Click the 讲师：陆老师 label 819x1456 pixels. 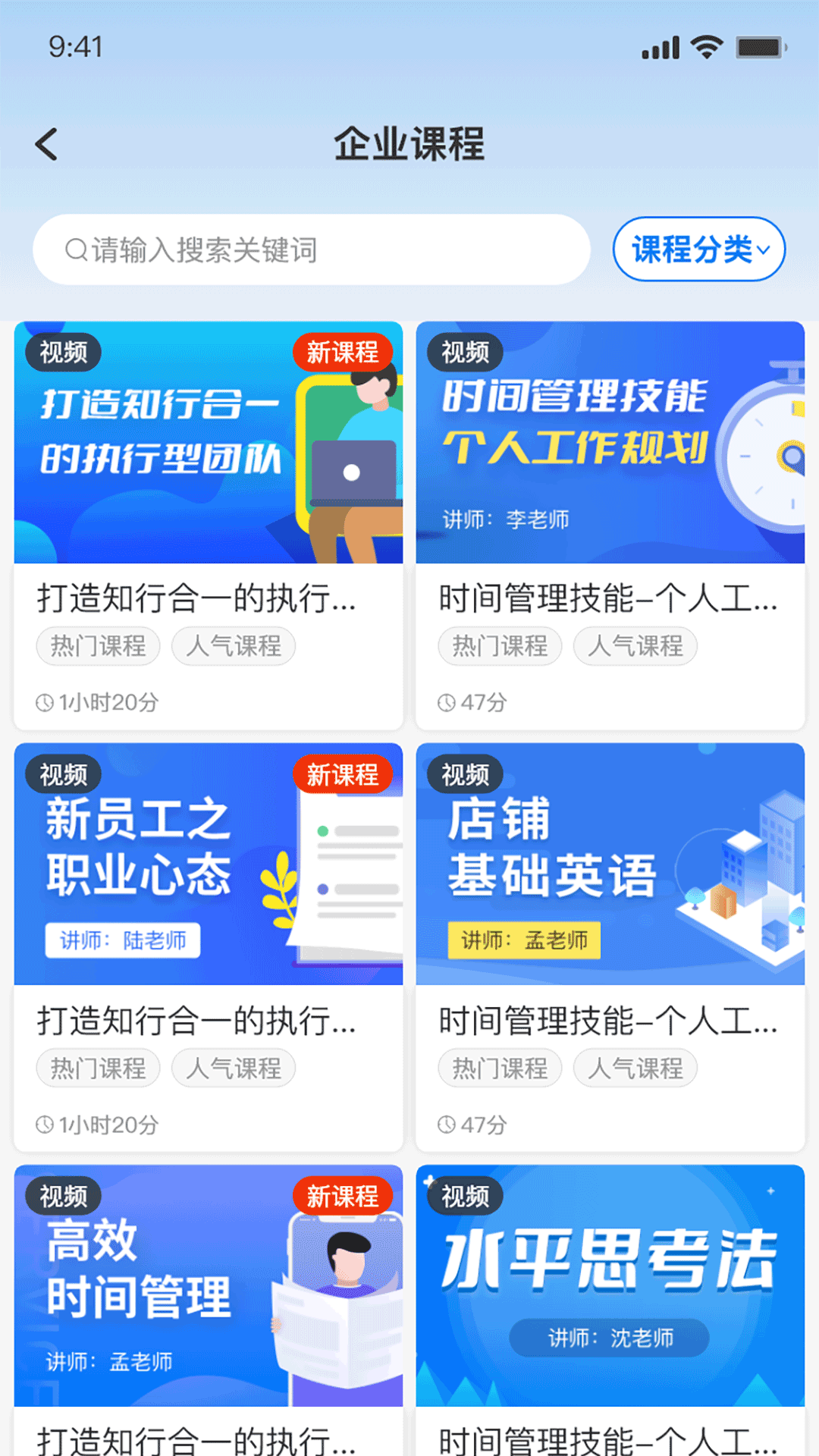(122, 940)
